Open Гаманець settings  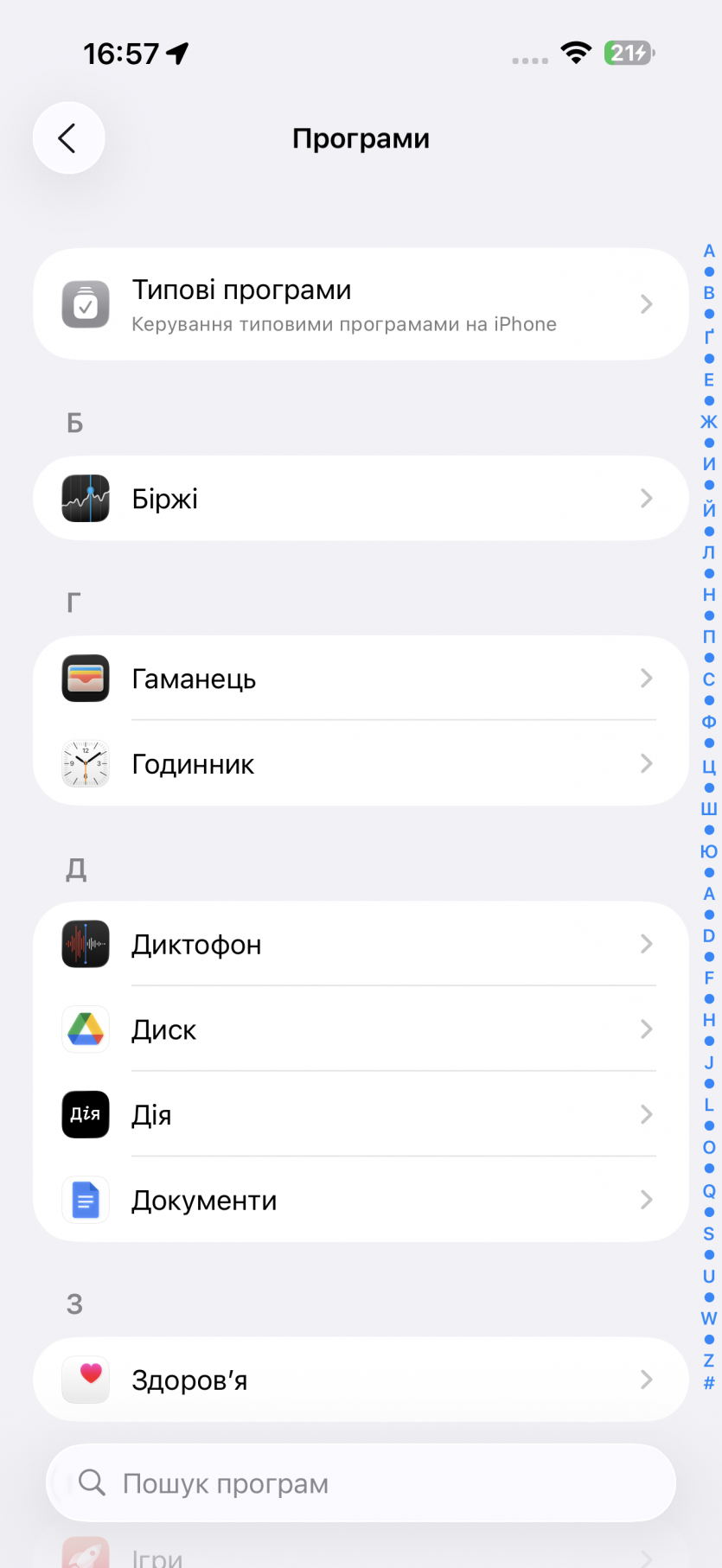pos(361,679)
